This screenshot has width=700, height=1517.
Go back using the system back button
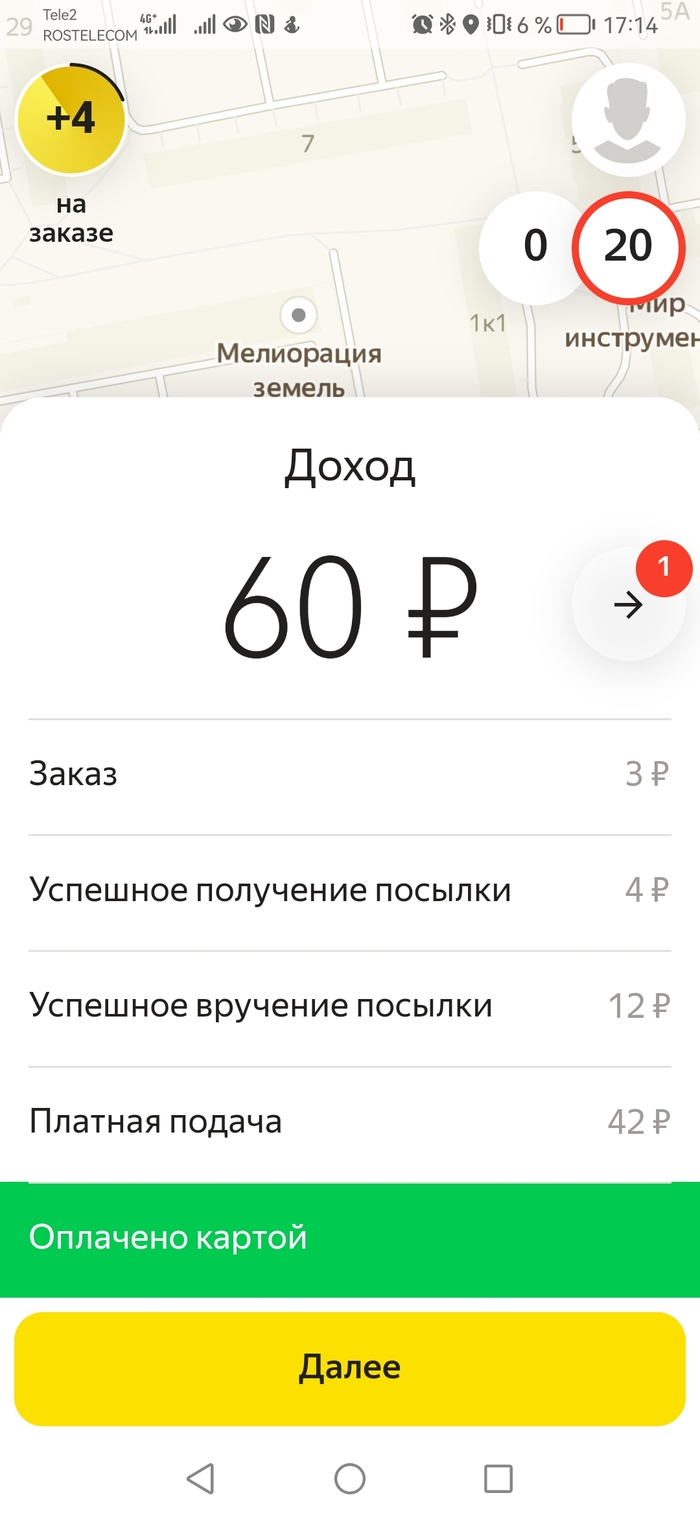click(201, 1478)
